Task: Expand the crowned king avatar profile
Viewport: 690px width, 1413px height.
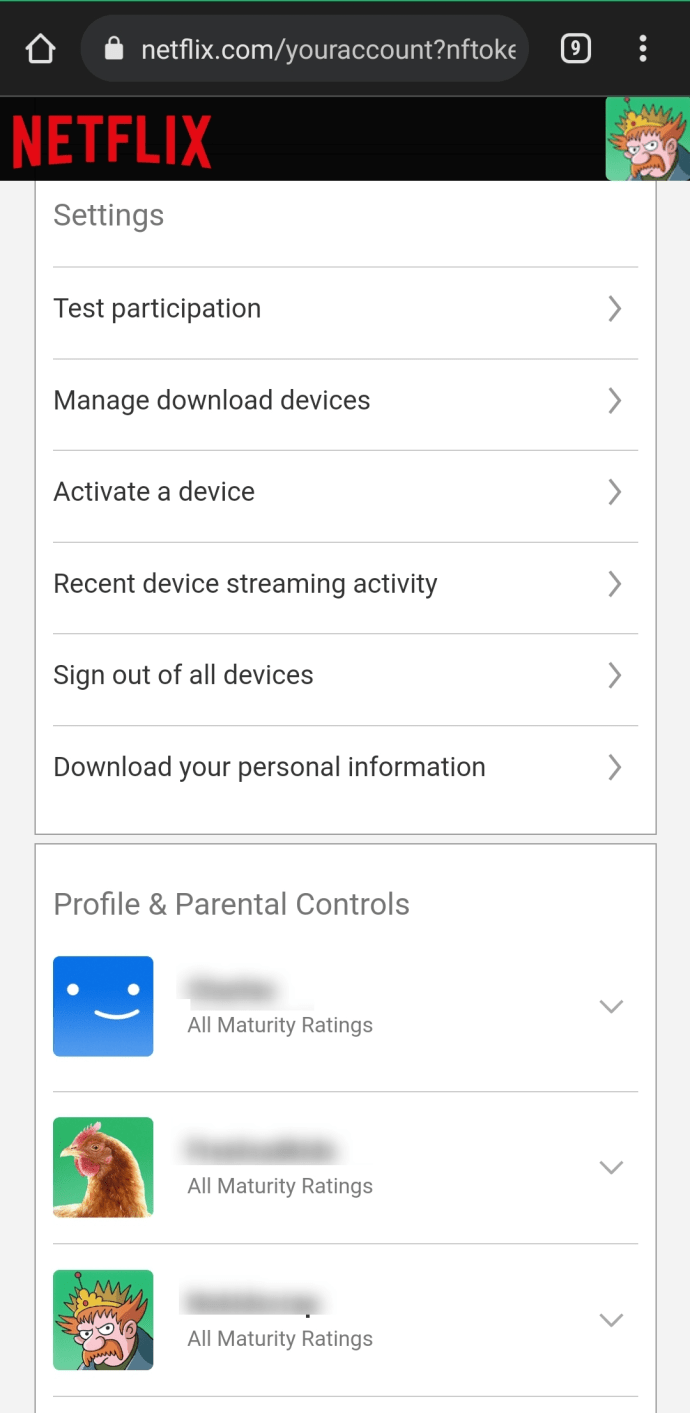Action: point(345,1320)
